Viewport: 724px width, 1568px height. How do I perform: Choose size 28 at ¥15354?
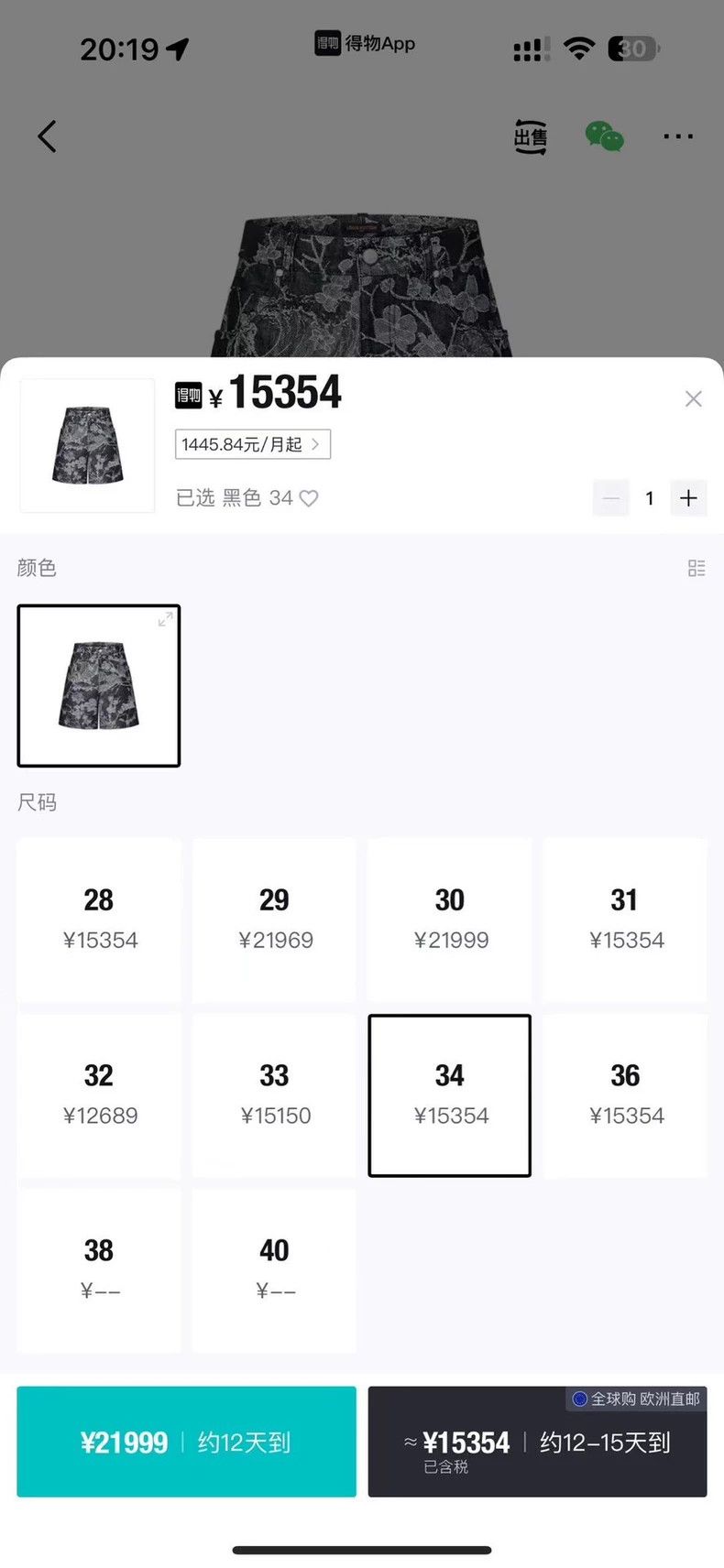pyautogui.click(x=99, y=919)
